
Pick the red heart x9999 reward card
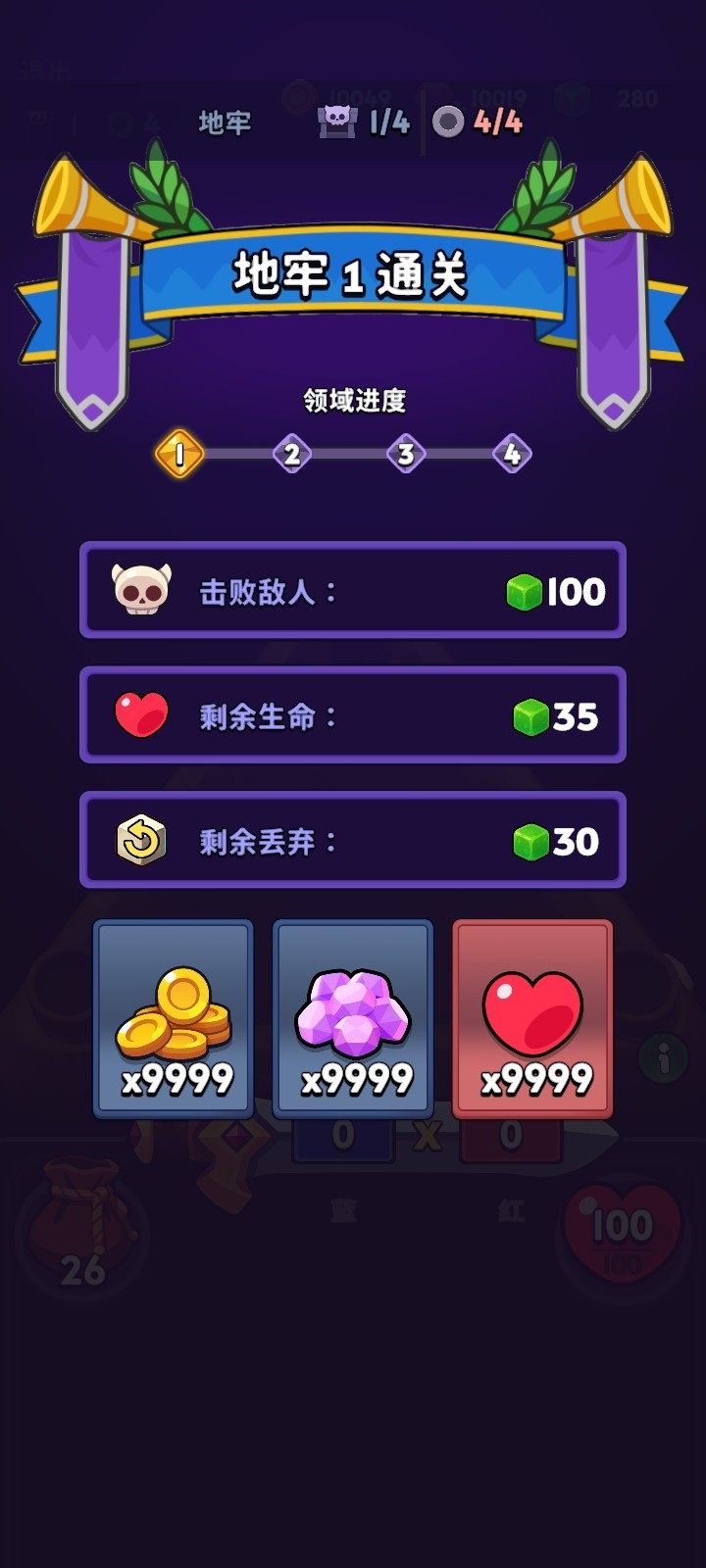point(532,1019)
